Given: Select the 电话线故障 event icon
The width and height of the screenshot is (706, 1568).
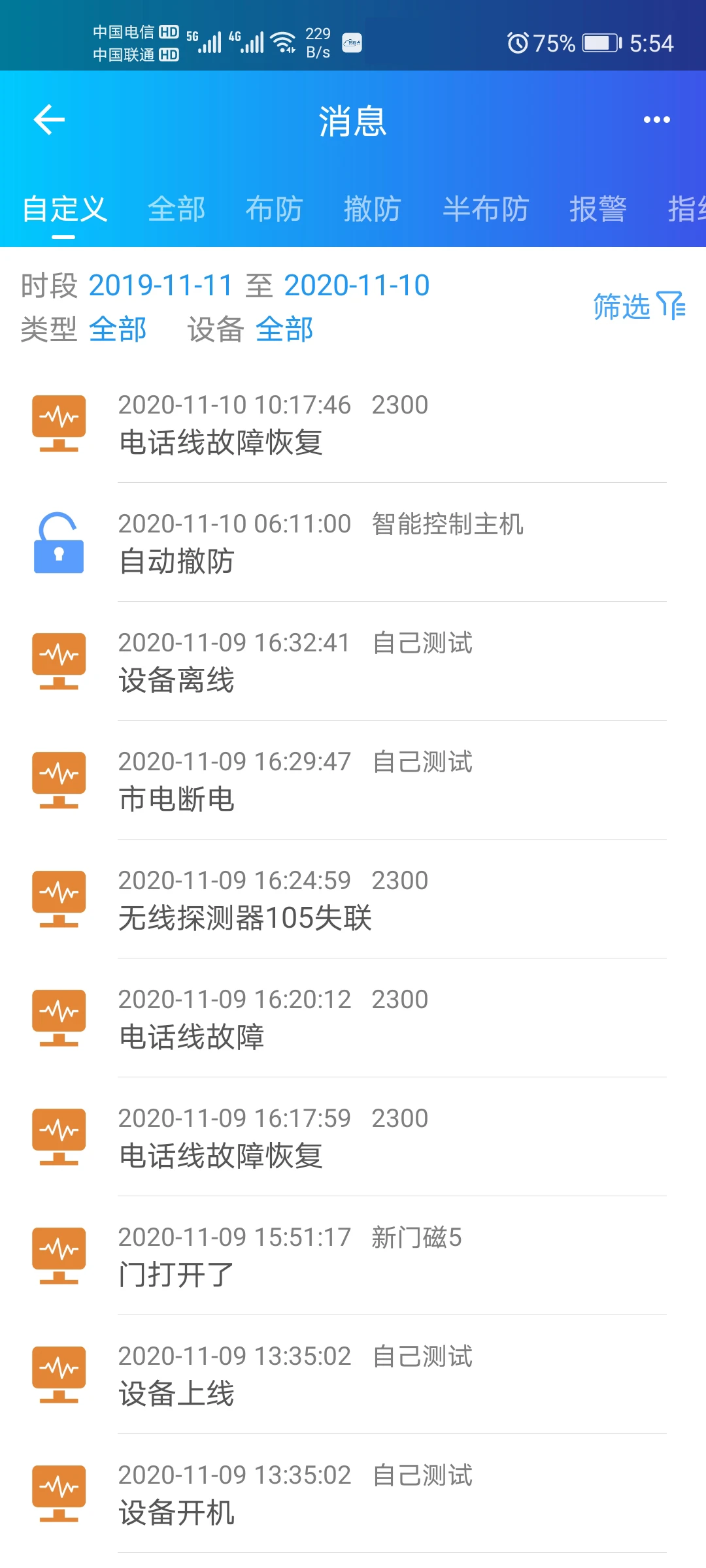Looking at the screenshot, I should pos(59,1017).
